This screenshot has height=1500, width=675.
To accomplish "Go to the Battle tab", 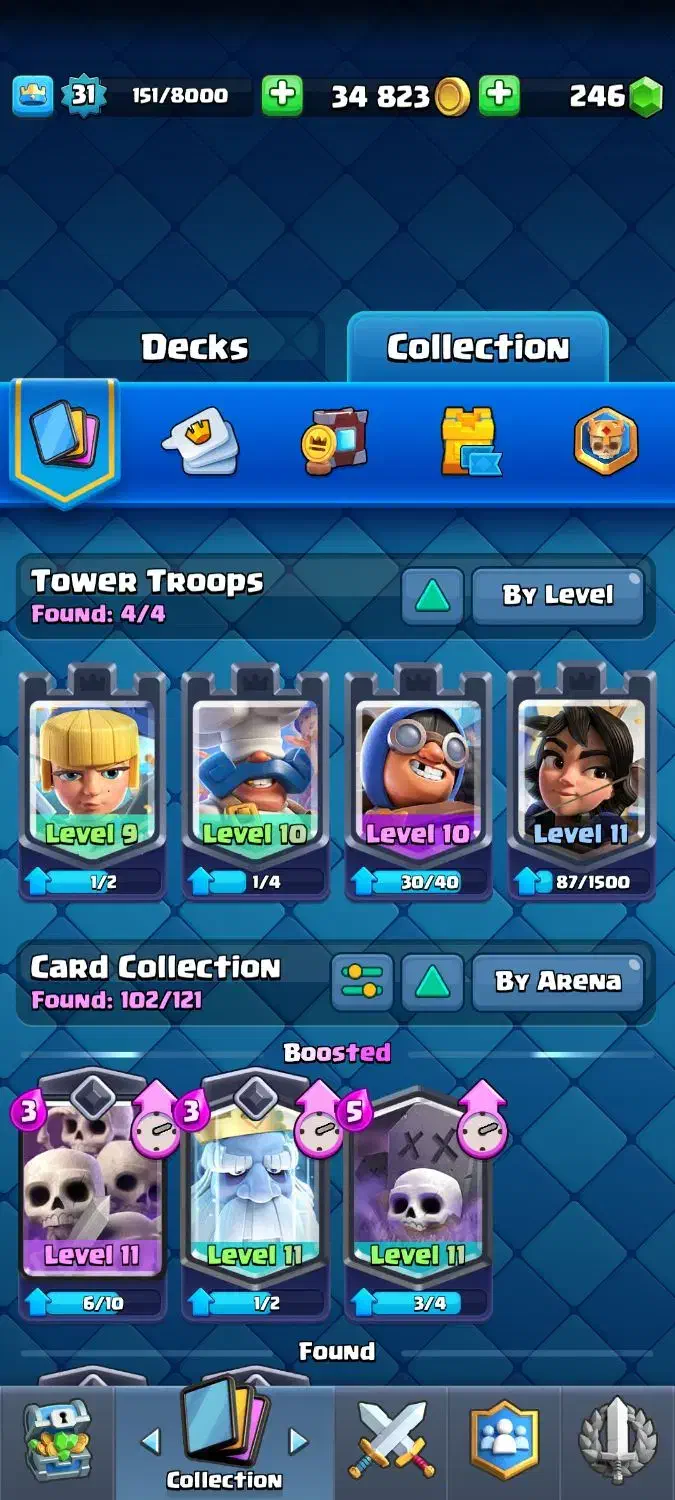I will point(391,1440).
